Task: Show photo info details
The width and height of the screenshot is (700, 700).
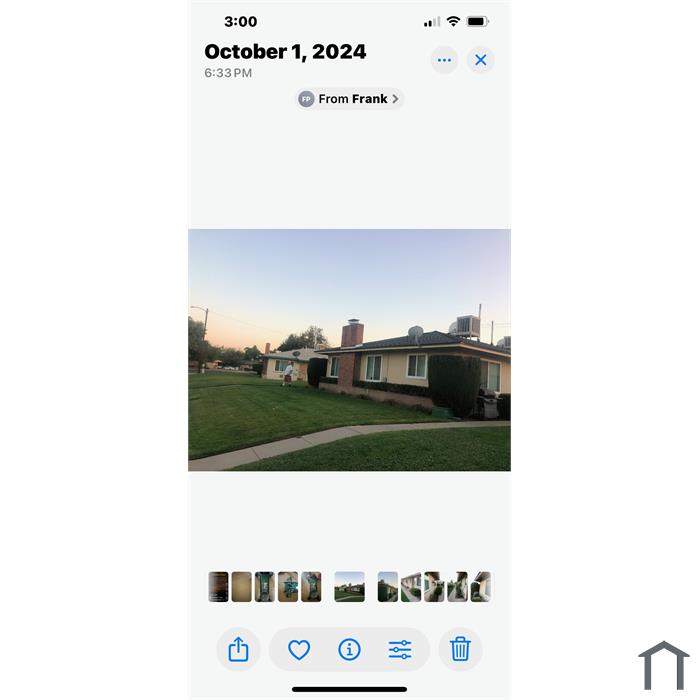Action: pos(349,650)
